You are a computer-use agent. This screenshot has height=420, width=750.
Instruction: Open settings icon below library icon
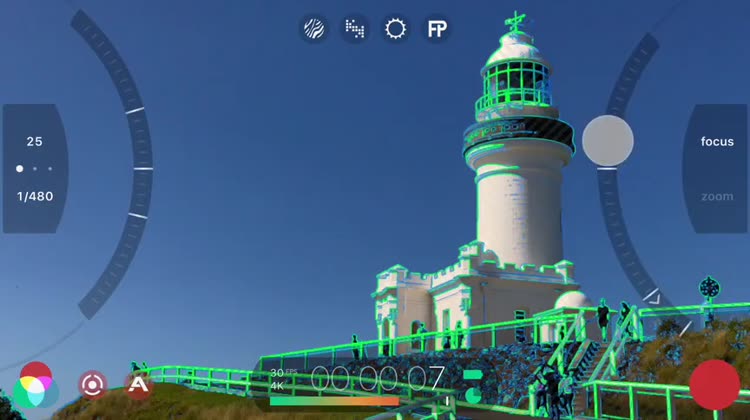tap(473, 397)
